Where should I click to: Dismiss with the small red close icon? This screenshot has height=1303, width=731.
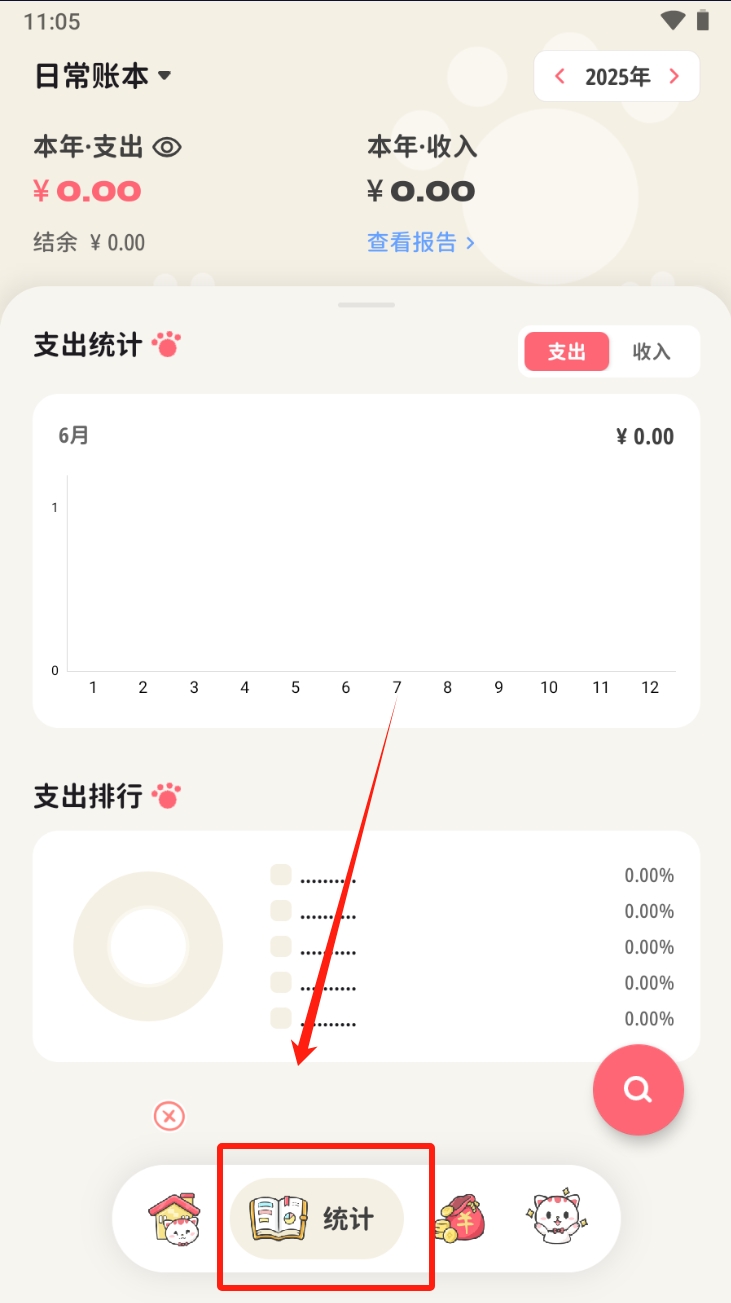tap(169, 1116)
